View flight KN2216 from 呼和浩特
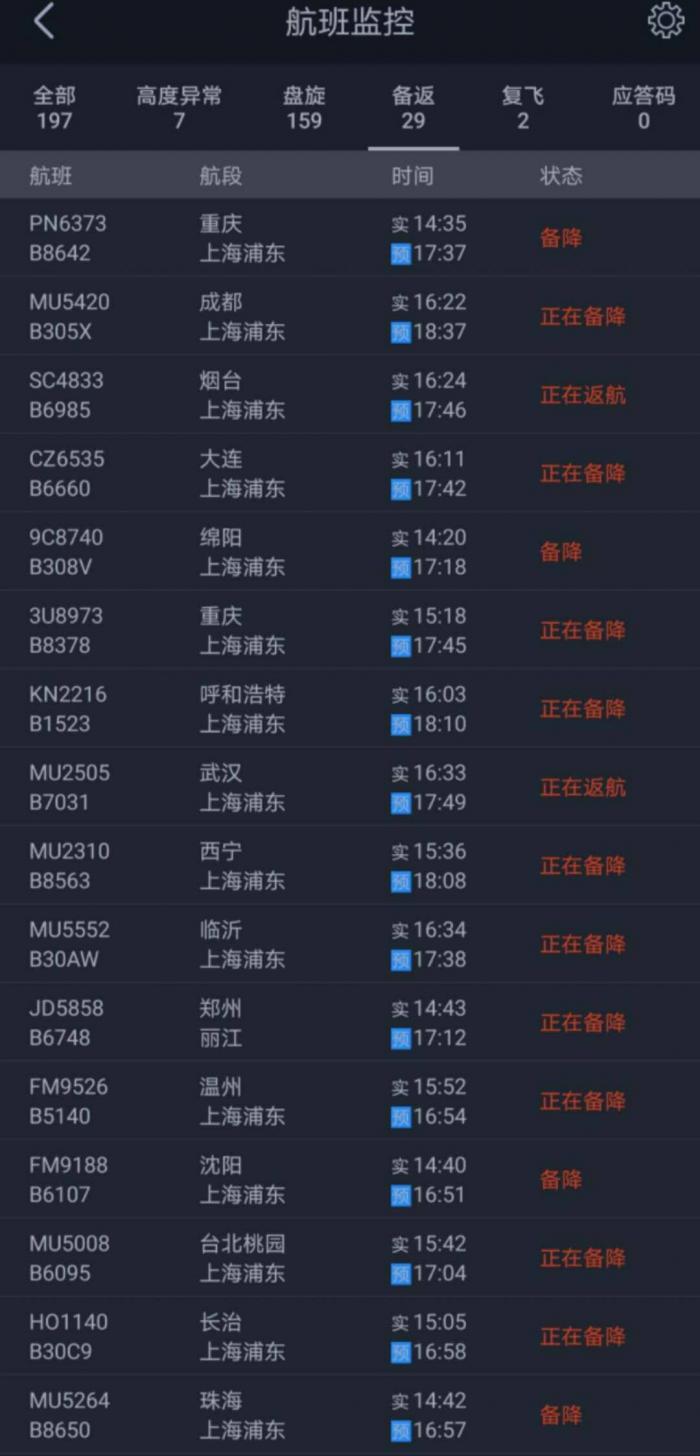Screen dimensions: 700x1456 (350, 709)
